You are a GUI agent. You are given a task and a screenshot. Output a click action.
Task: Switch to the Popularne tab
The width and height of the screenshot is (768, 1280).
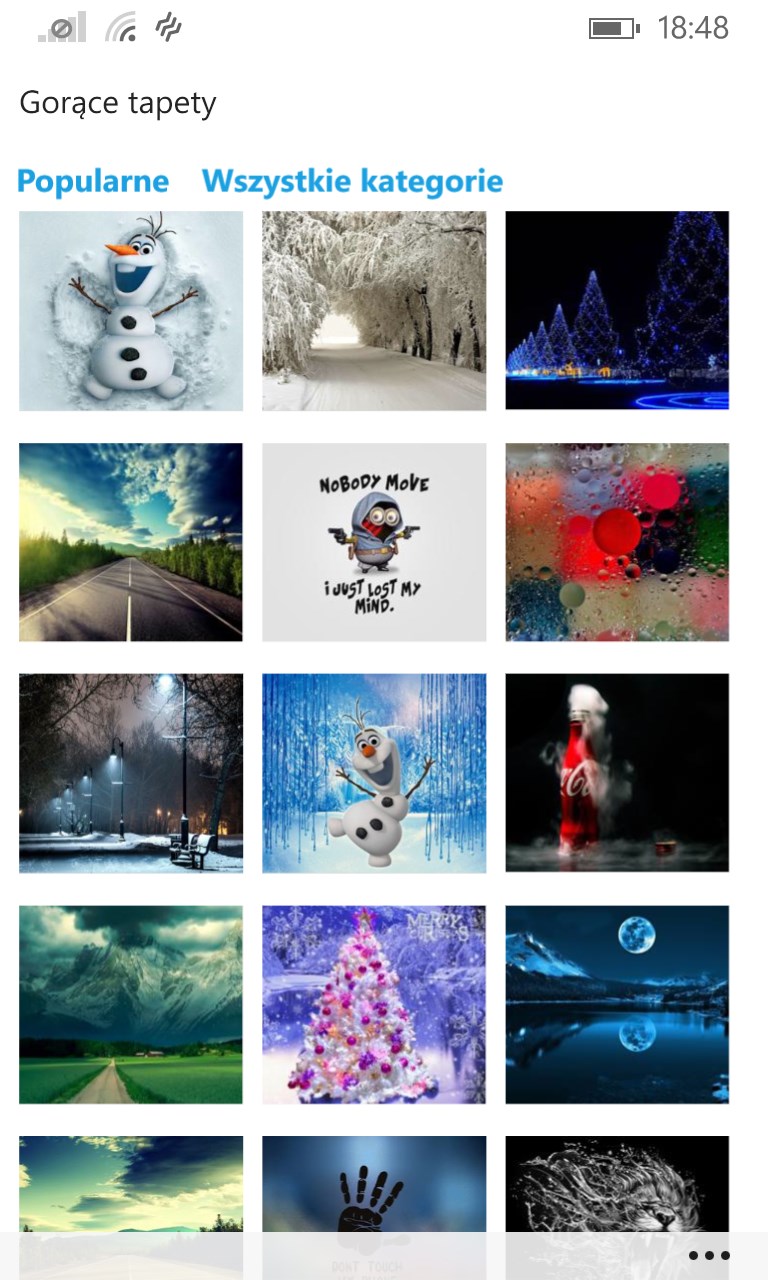pos(93,182)
